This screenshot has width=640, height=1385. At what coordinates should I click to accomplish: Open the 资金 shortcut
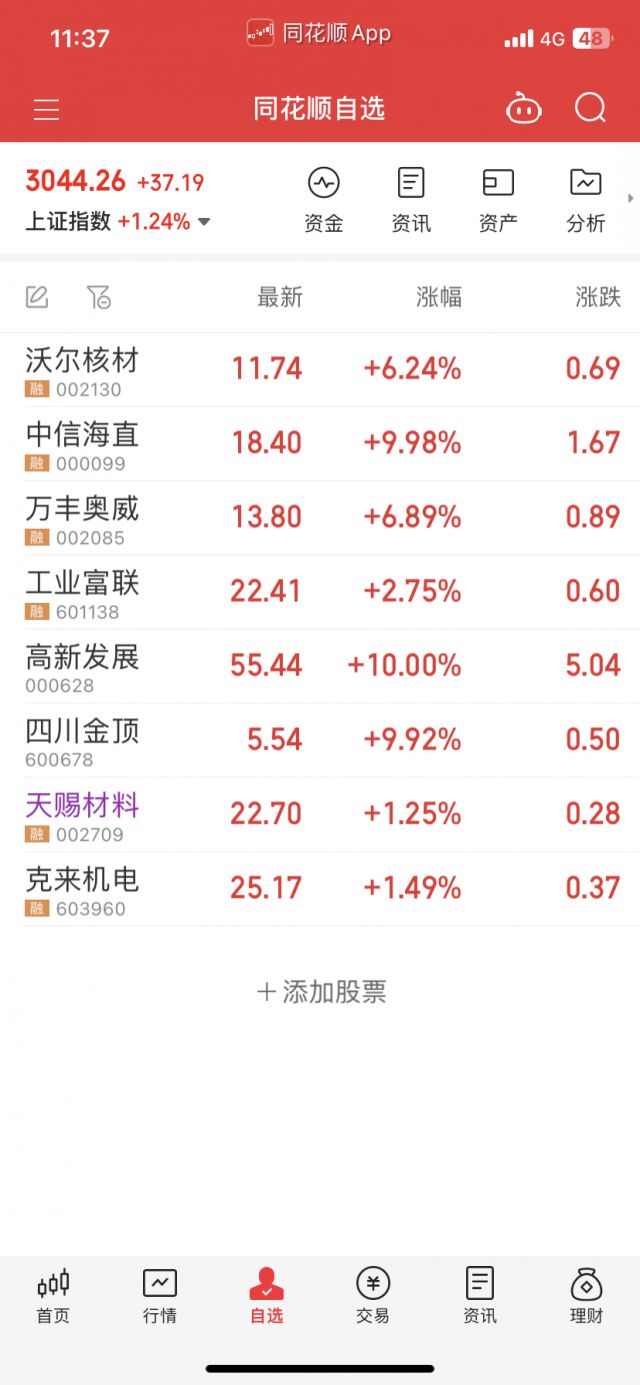[x=323, y=201]
